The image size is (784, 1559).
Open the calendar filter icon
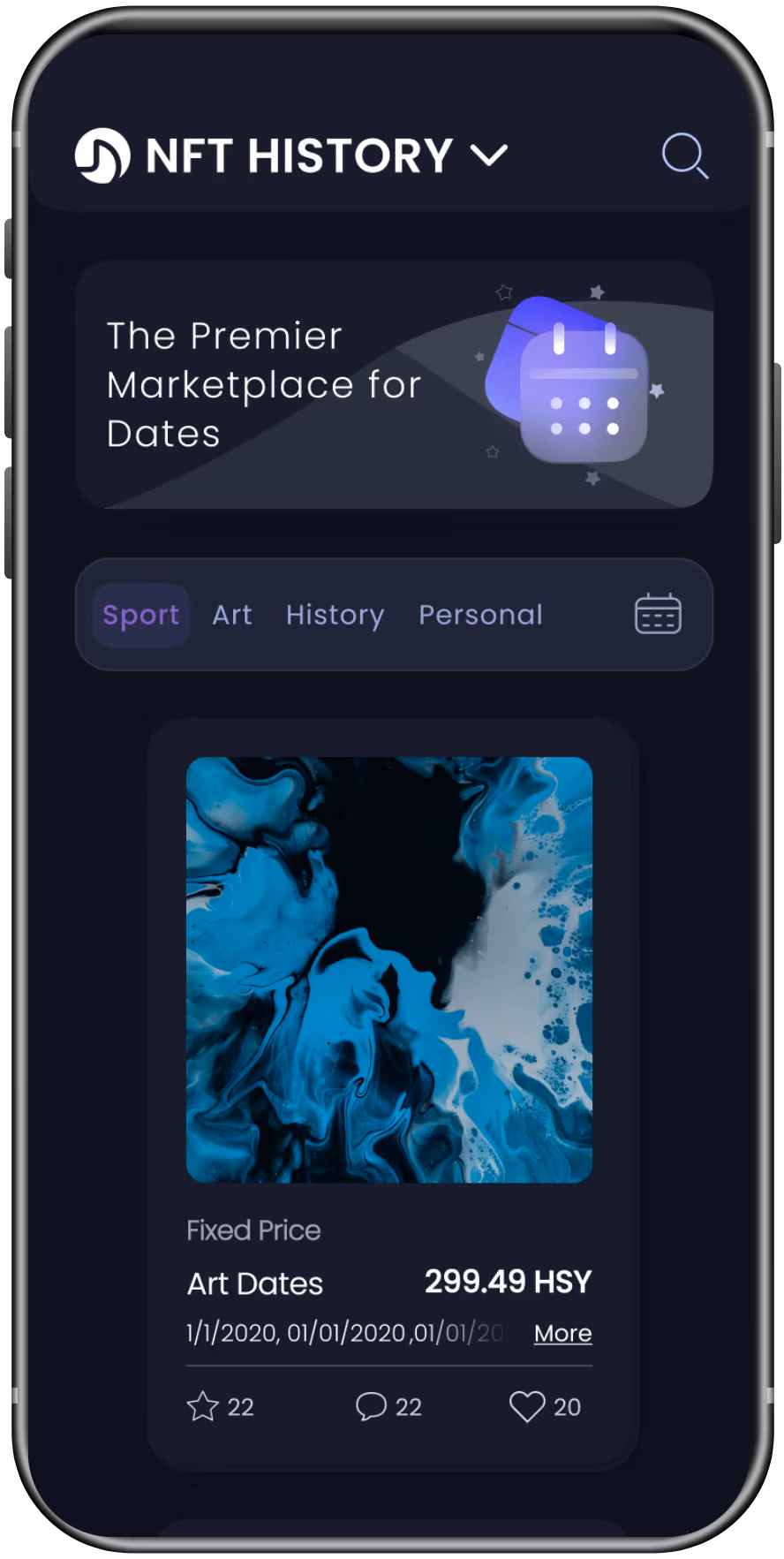point(658,614)
